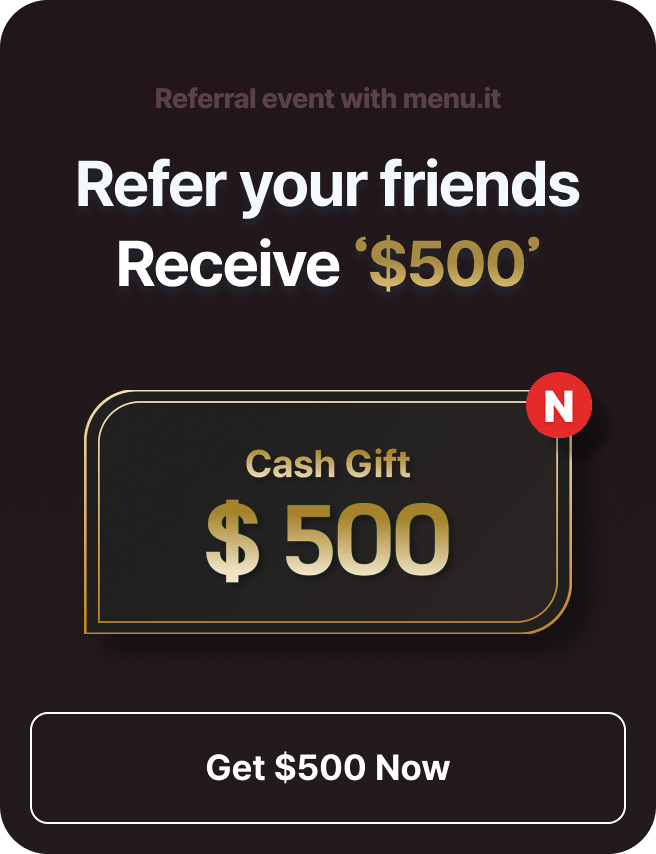Image resolution: width=656 pixels, height=854 pixels.
Task: Tap the Get $500 Now button
Action: 328,767
